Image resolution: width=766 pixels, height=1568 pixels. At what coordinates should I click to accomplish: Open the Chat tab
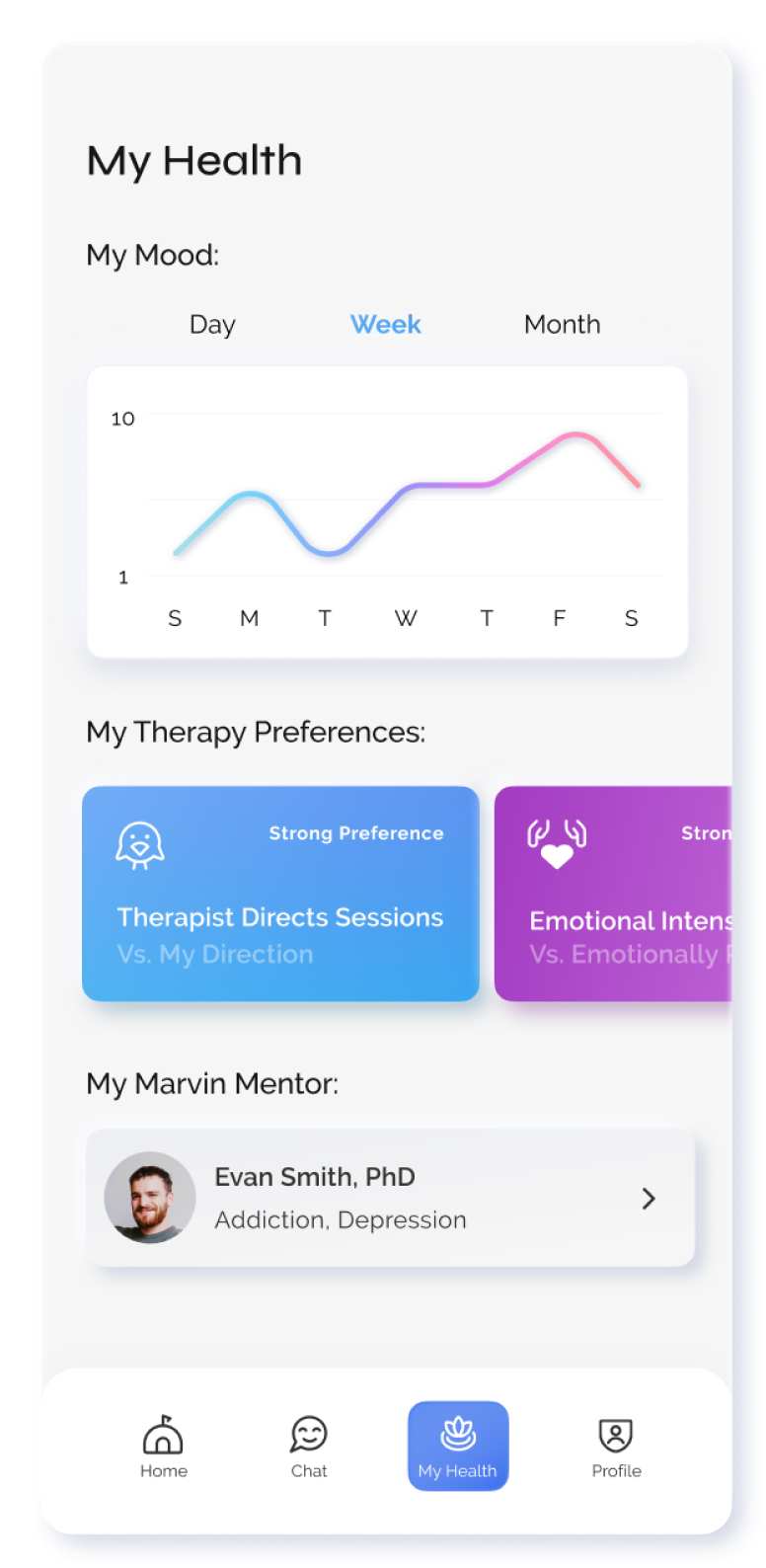tap(309, 1447)
